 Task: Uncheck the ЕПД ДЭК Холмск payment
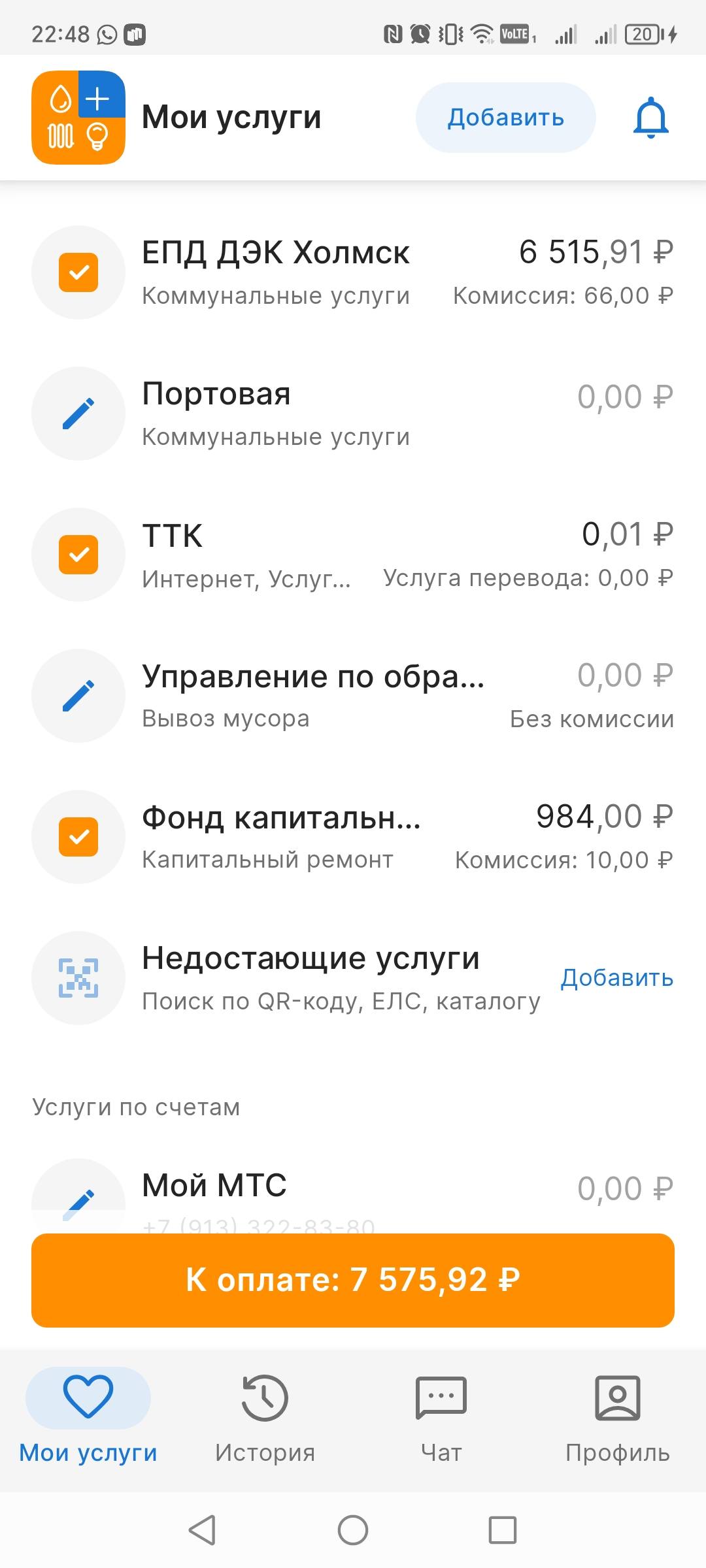(78, 271)
